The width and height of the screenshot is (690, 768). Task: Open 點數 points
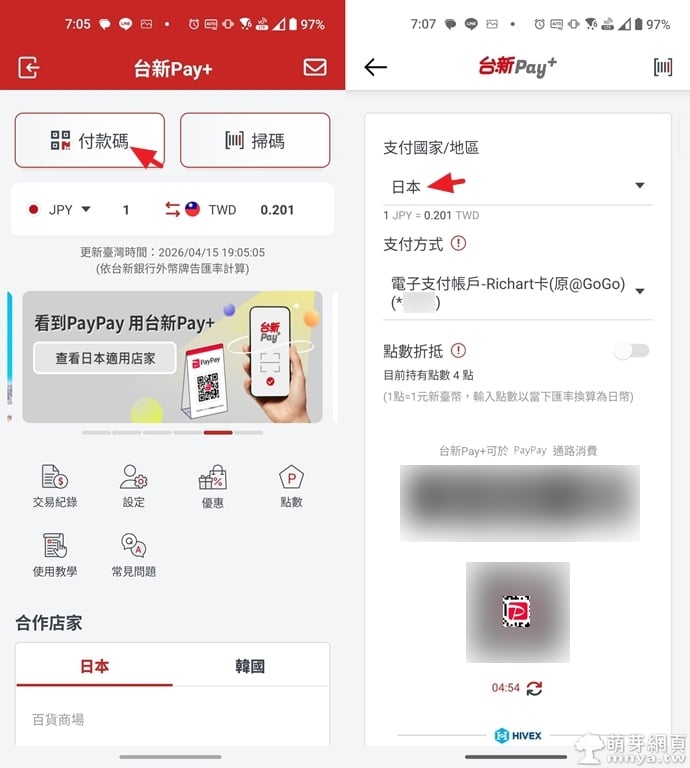point(291,486)
